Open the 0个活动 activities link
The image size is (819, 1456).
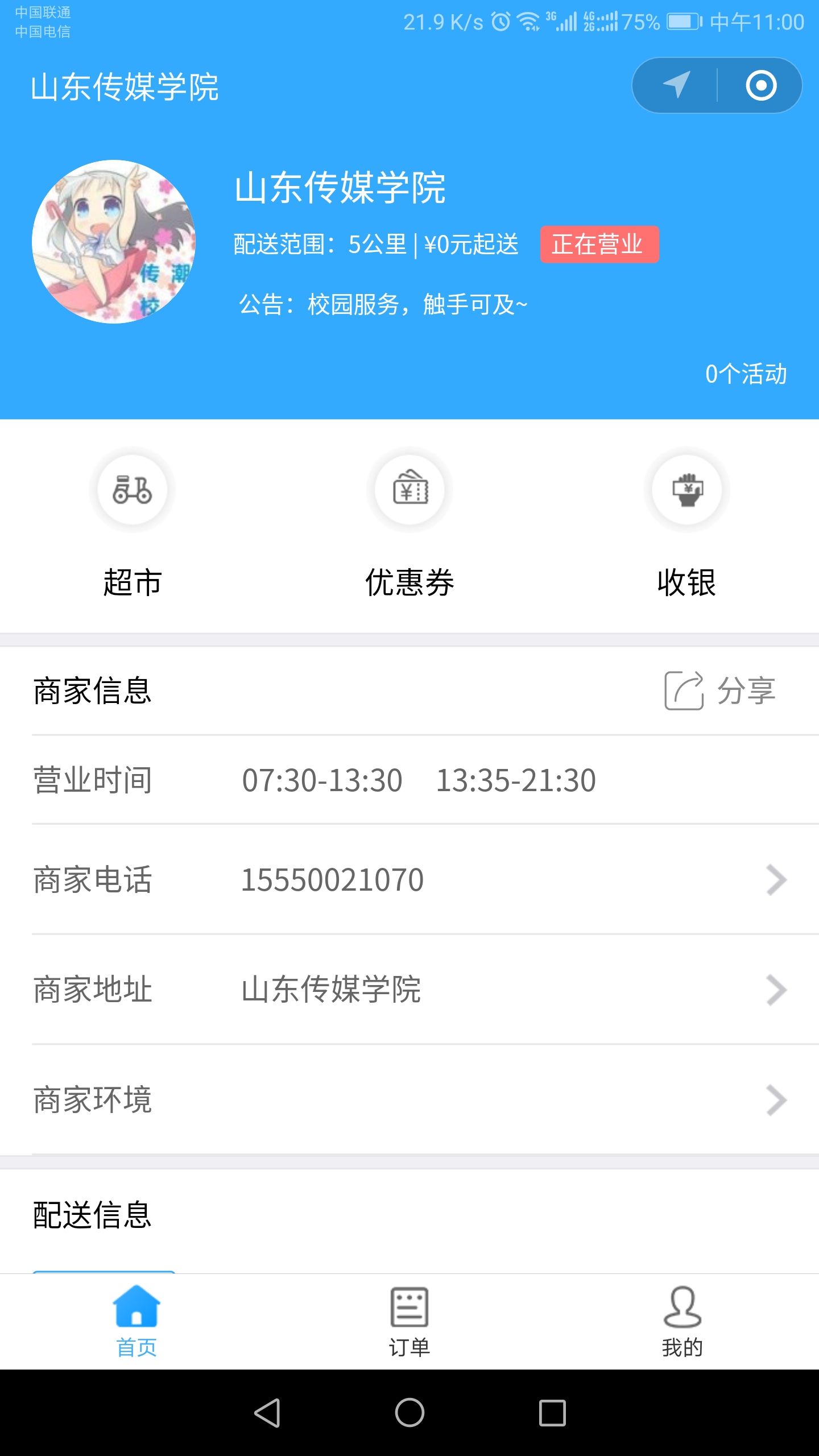pyautogui.click(x=746, y=374)
